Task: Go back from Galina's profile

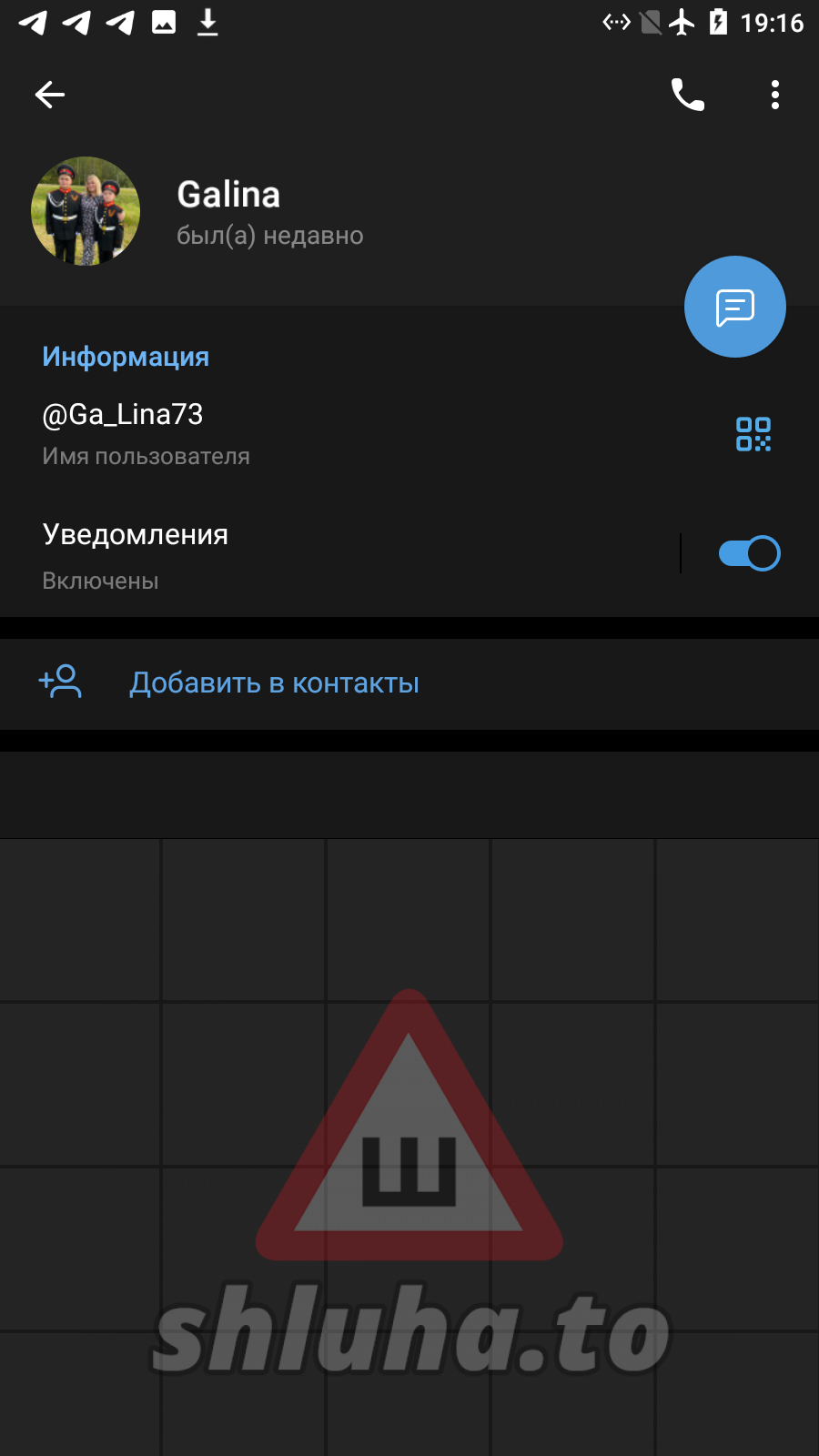Action: [50, 95]
